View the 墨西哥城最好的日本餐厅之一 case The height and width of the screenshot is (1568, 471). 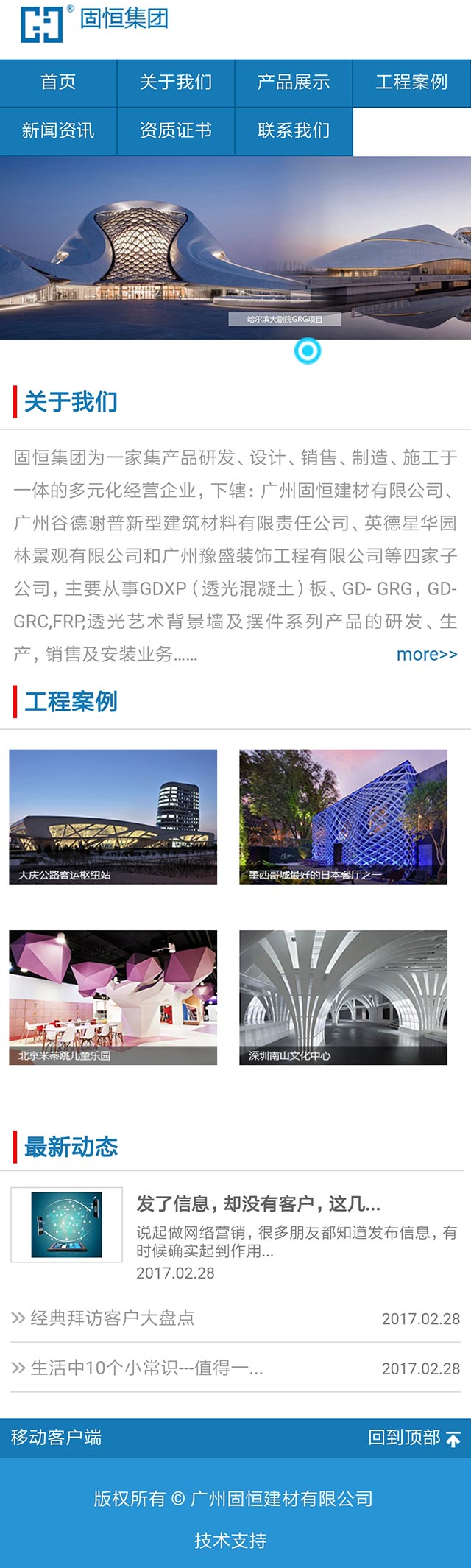coord(343,816)
